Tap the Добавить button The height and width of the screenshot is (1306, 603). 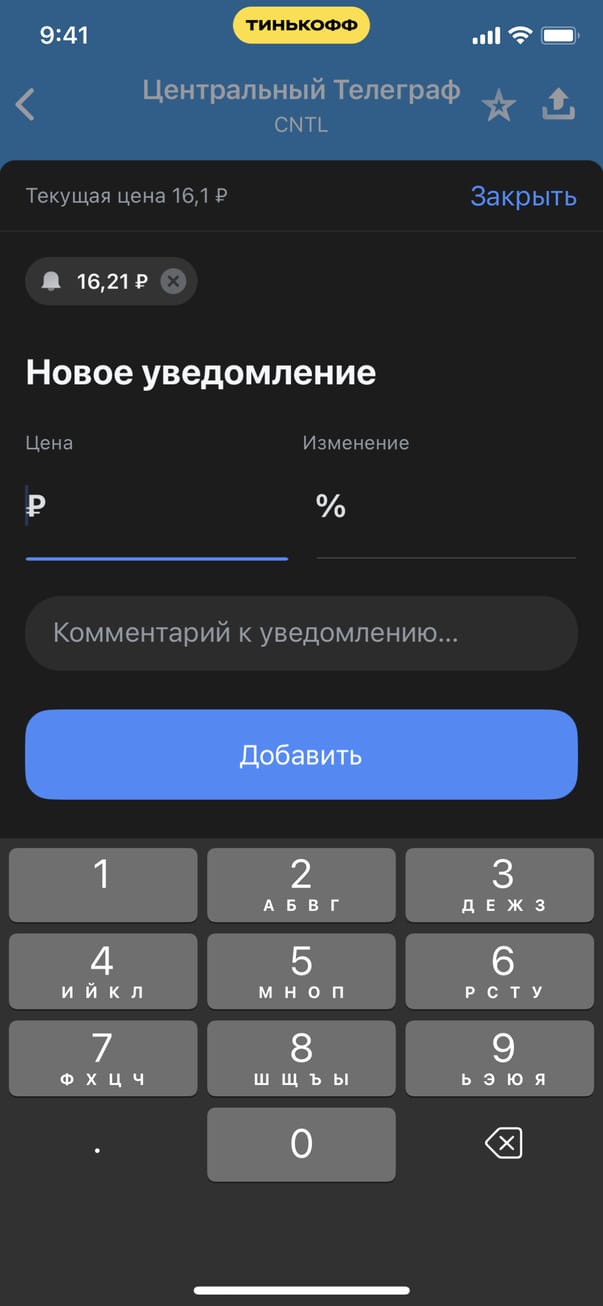(x=301, y=755)
